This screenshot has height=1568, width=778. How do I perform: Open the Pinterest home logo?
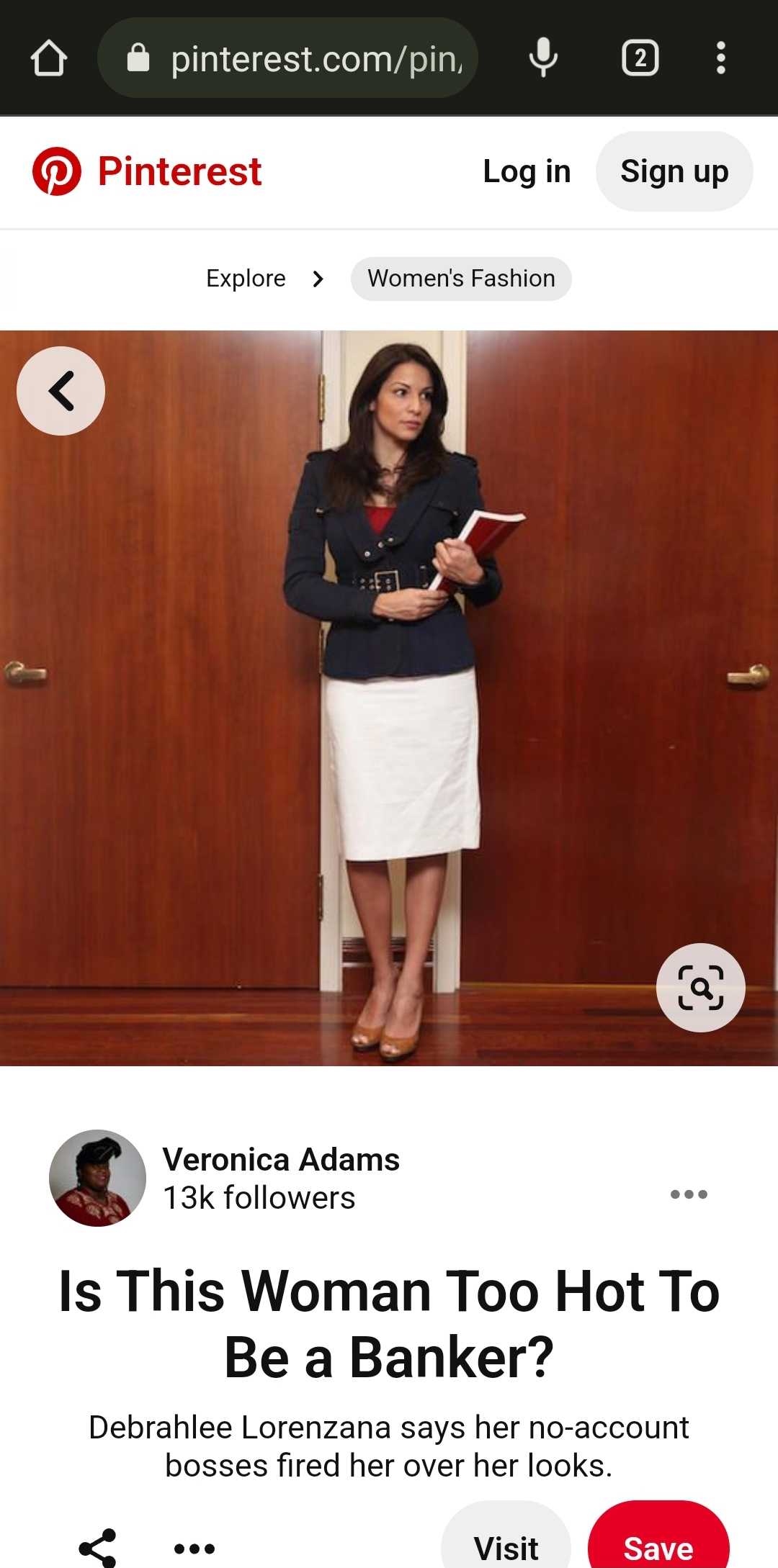(147, 171)
